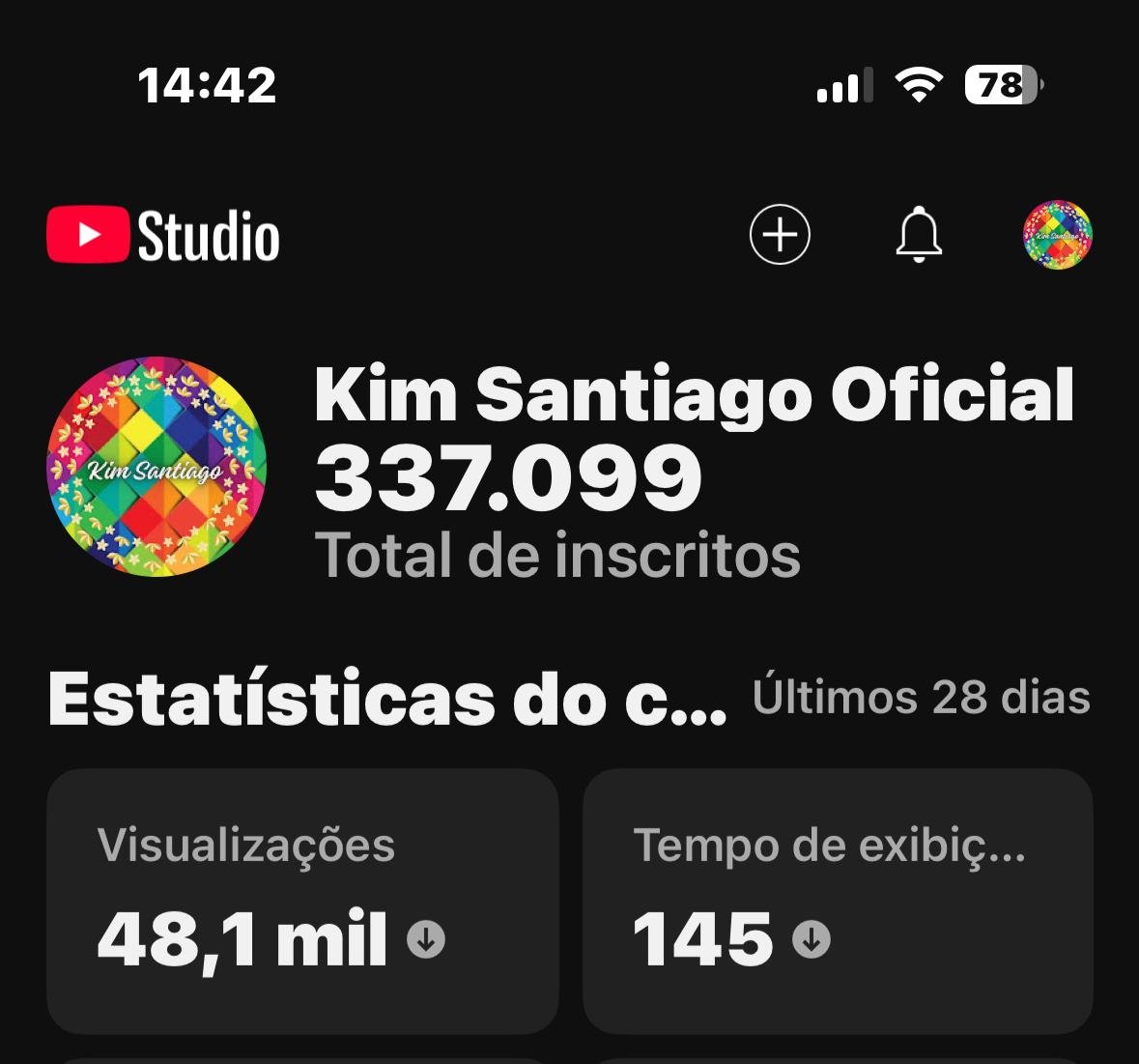The width and height of the screenshot is (1139, 1064).
Task: Open the Visualizações stats card
Action: [302, 901]
